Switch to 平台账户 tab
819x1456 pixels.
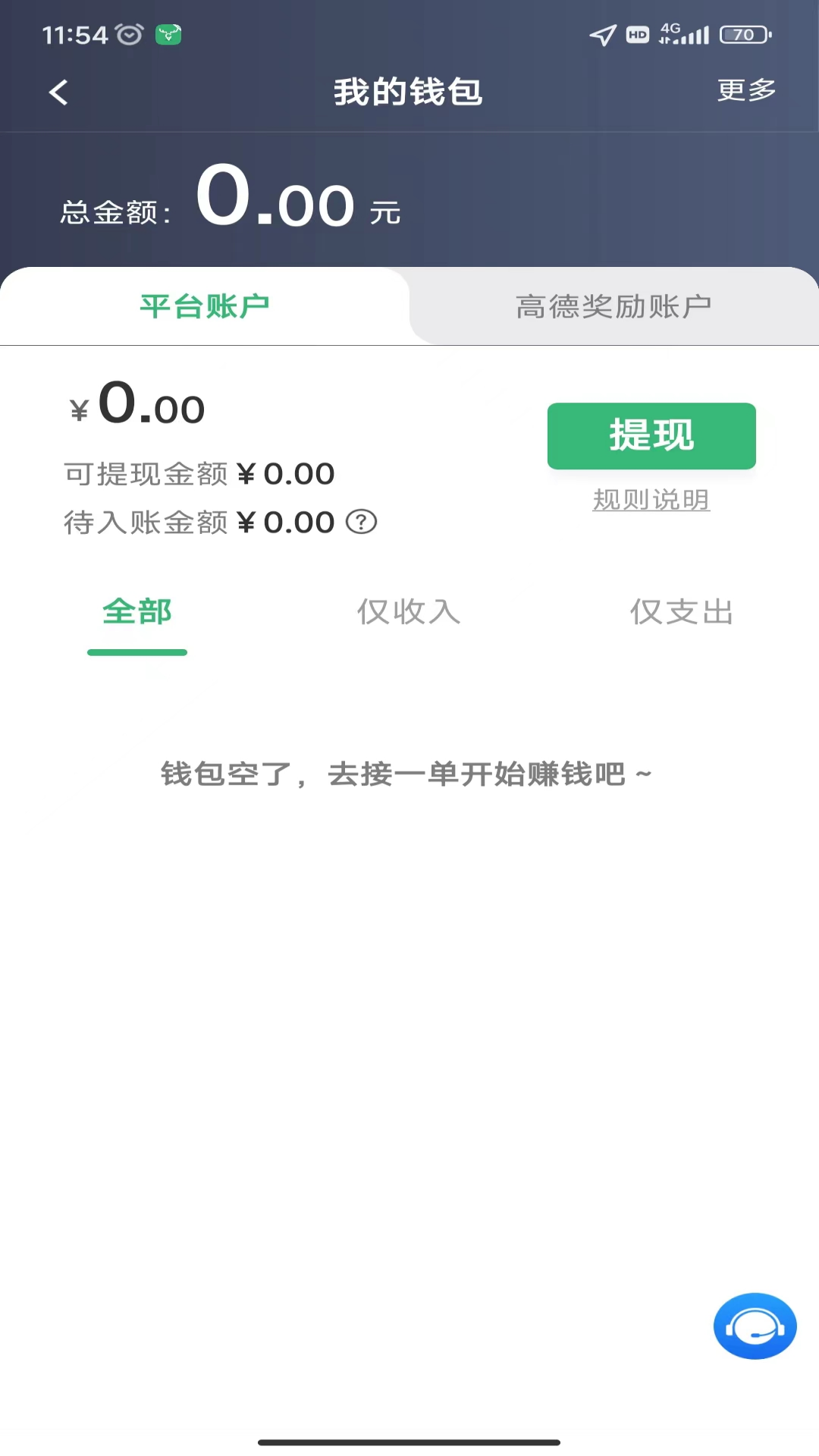pyautogui.click(x=204, y=306)
